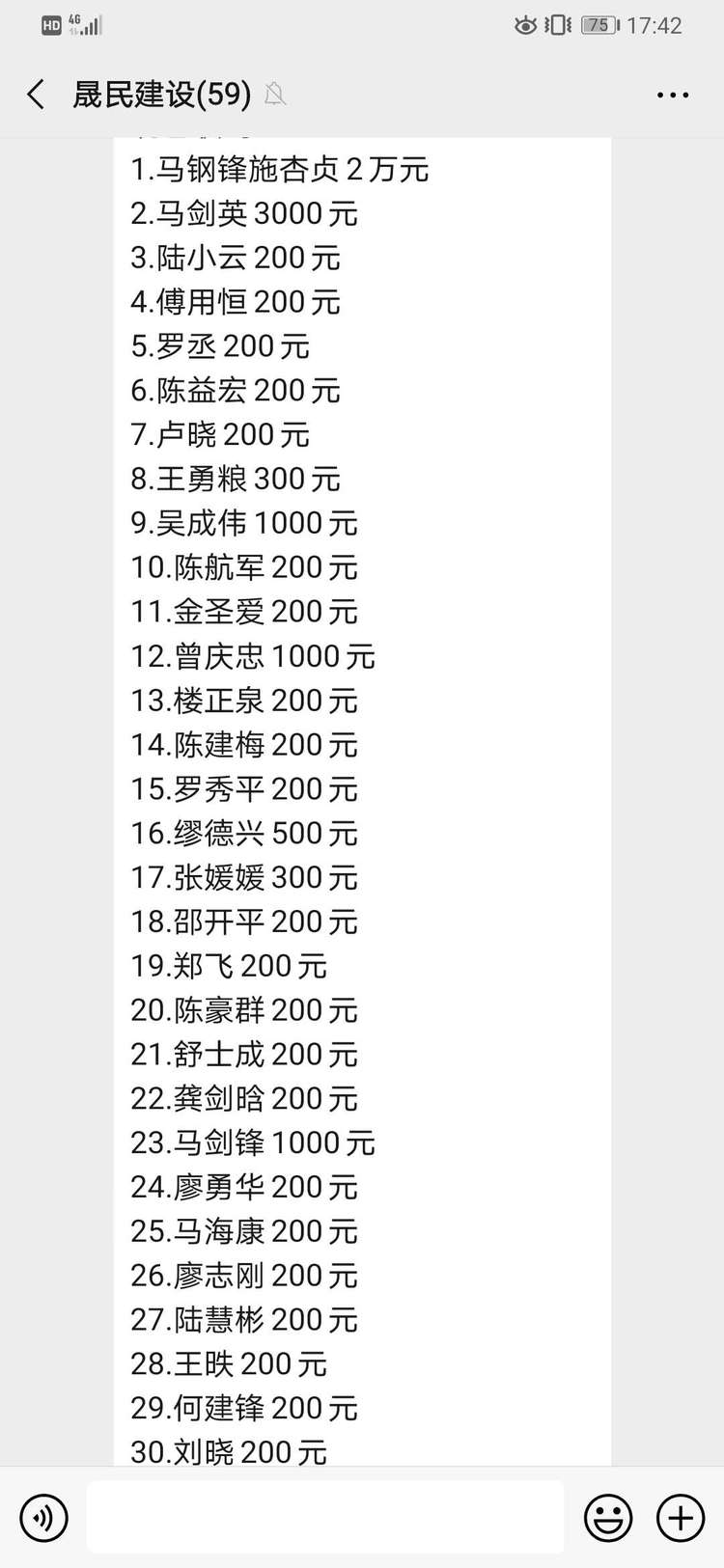Image resolution: width=724 pixels, height=1568 pixels.
Task: Open the three-dot chat info menu
Action: 673,95
